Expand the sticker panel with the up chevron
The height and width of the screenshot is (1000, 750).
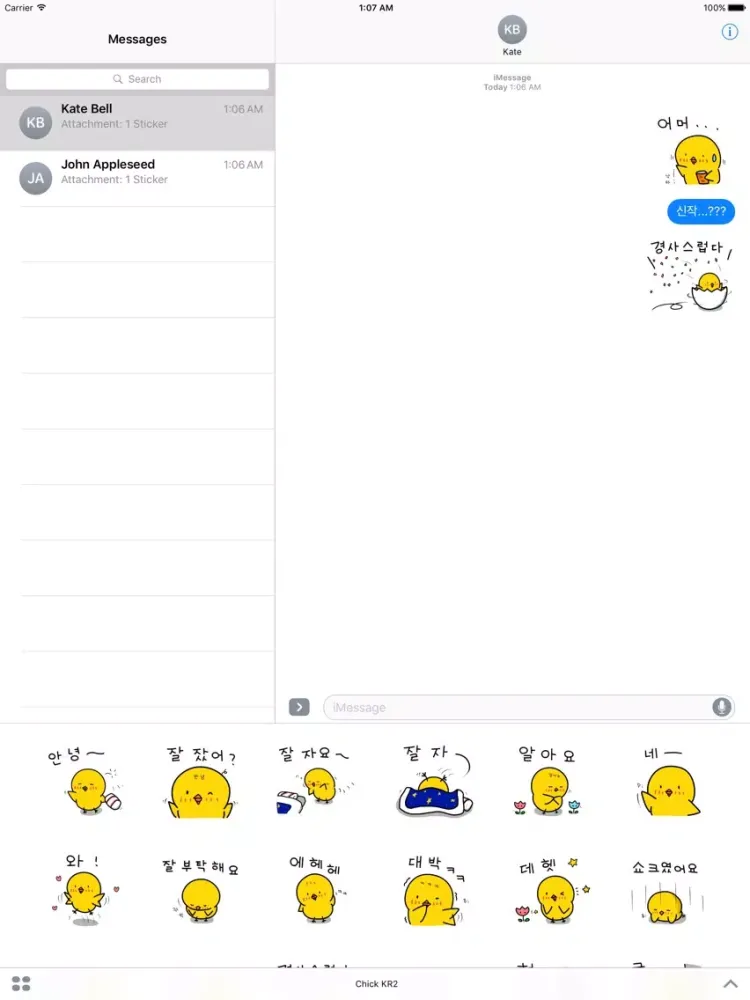tap(730, 984)
